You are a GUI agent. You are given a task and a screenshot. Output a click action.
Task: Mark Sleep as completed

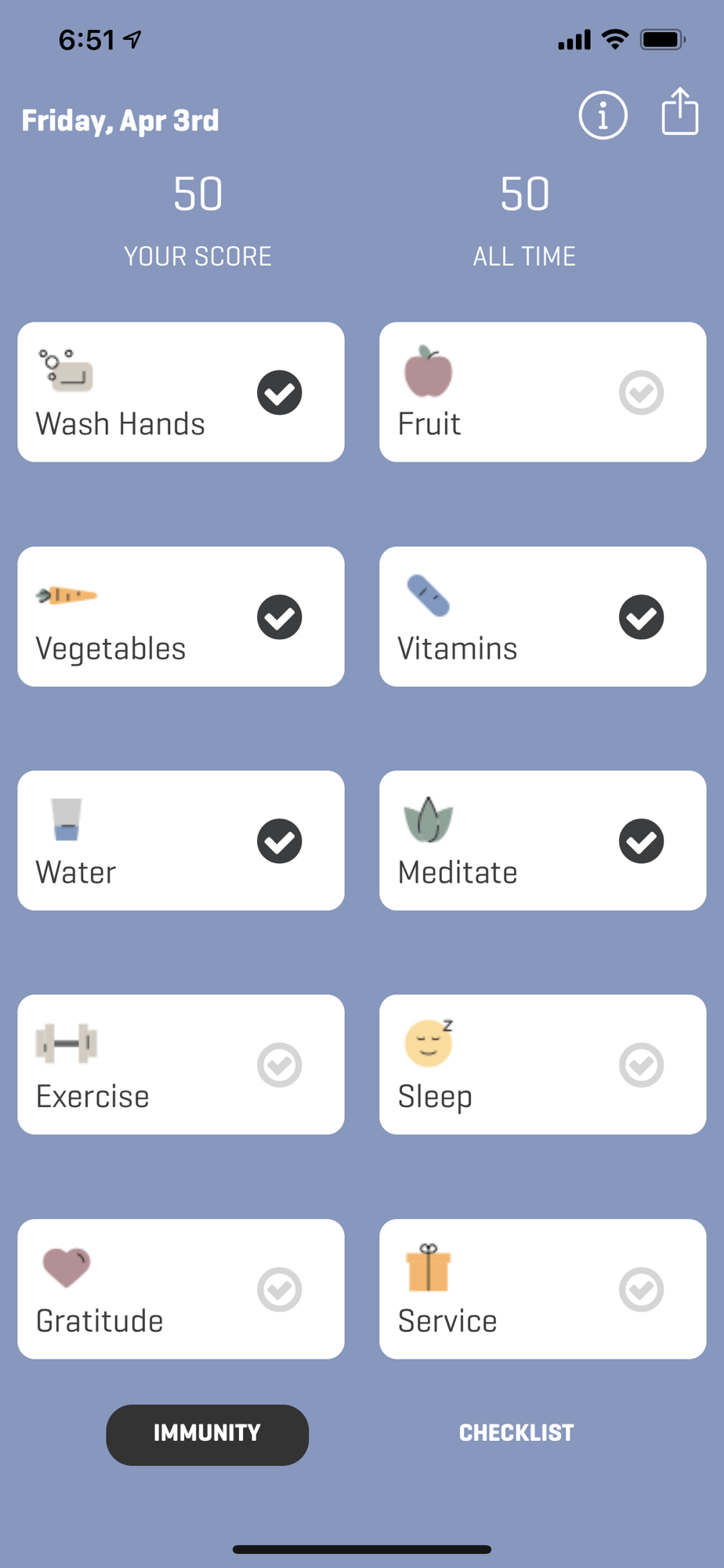[x=641, y=1065]
